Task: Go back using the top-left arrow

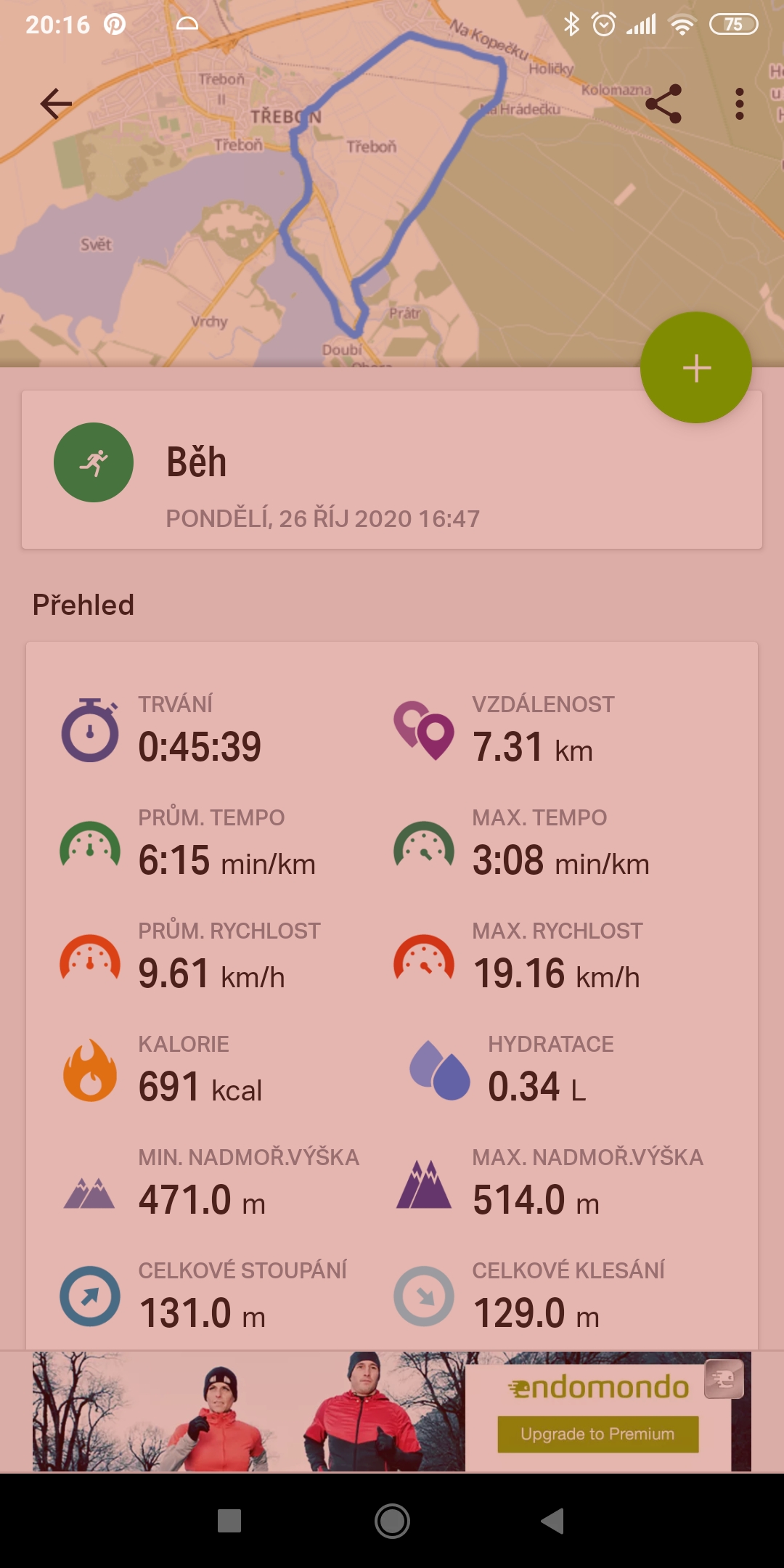Action: 56,104
